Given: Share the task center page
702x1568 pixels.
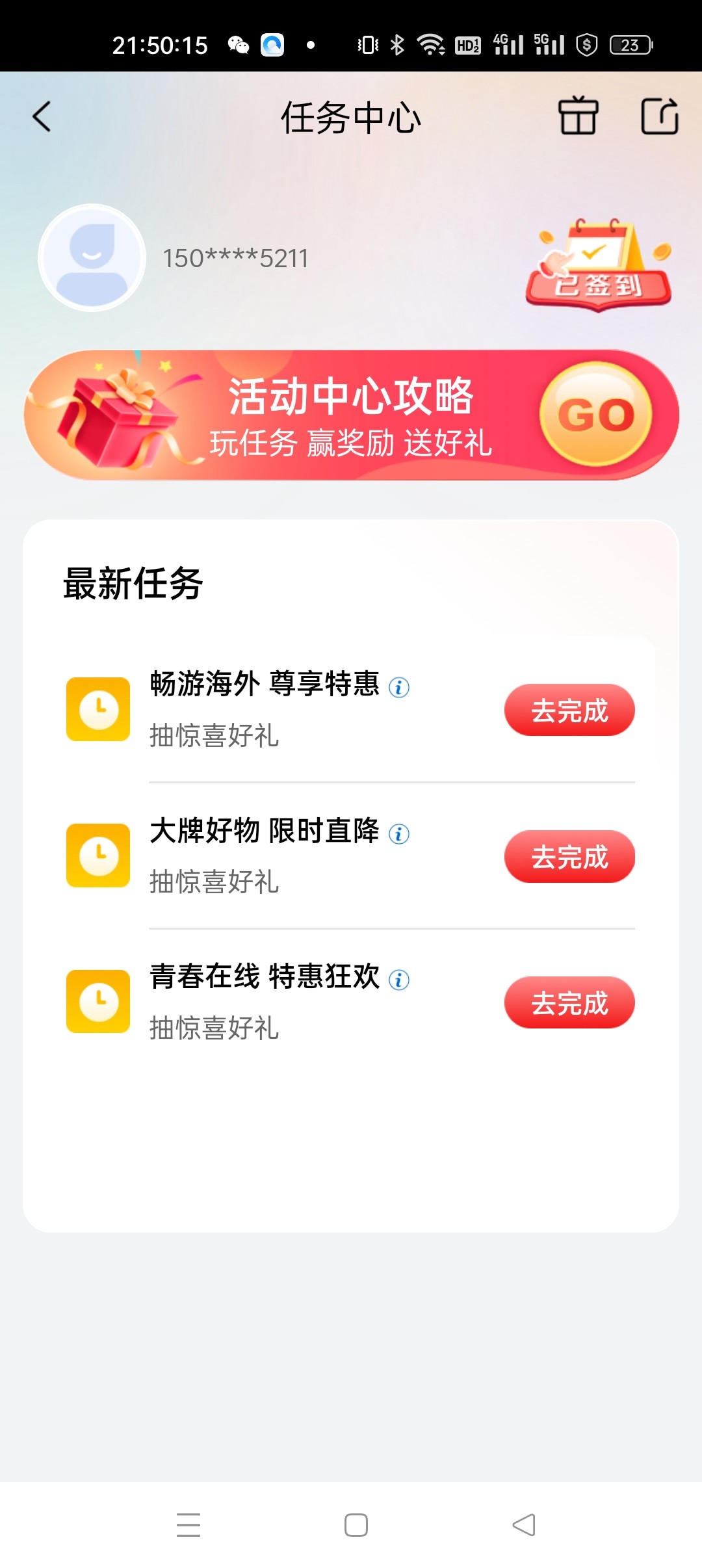Looking at the screenshot, I should tap(659, 116).
